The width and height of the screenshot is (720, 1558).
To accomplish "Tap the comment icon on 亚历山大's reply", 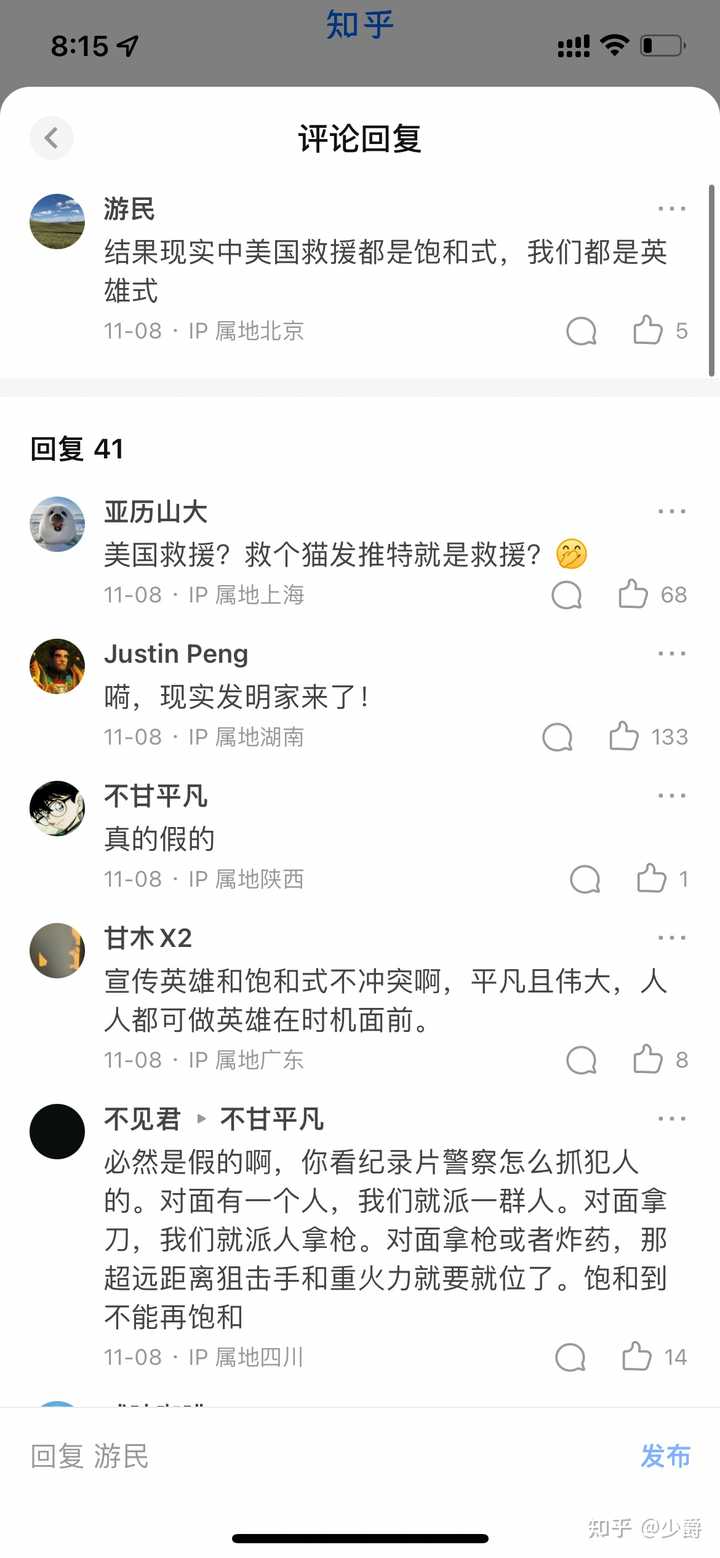I will point(567,595).
